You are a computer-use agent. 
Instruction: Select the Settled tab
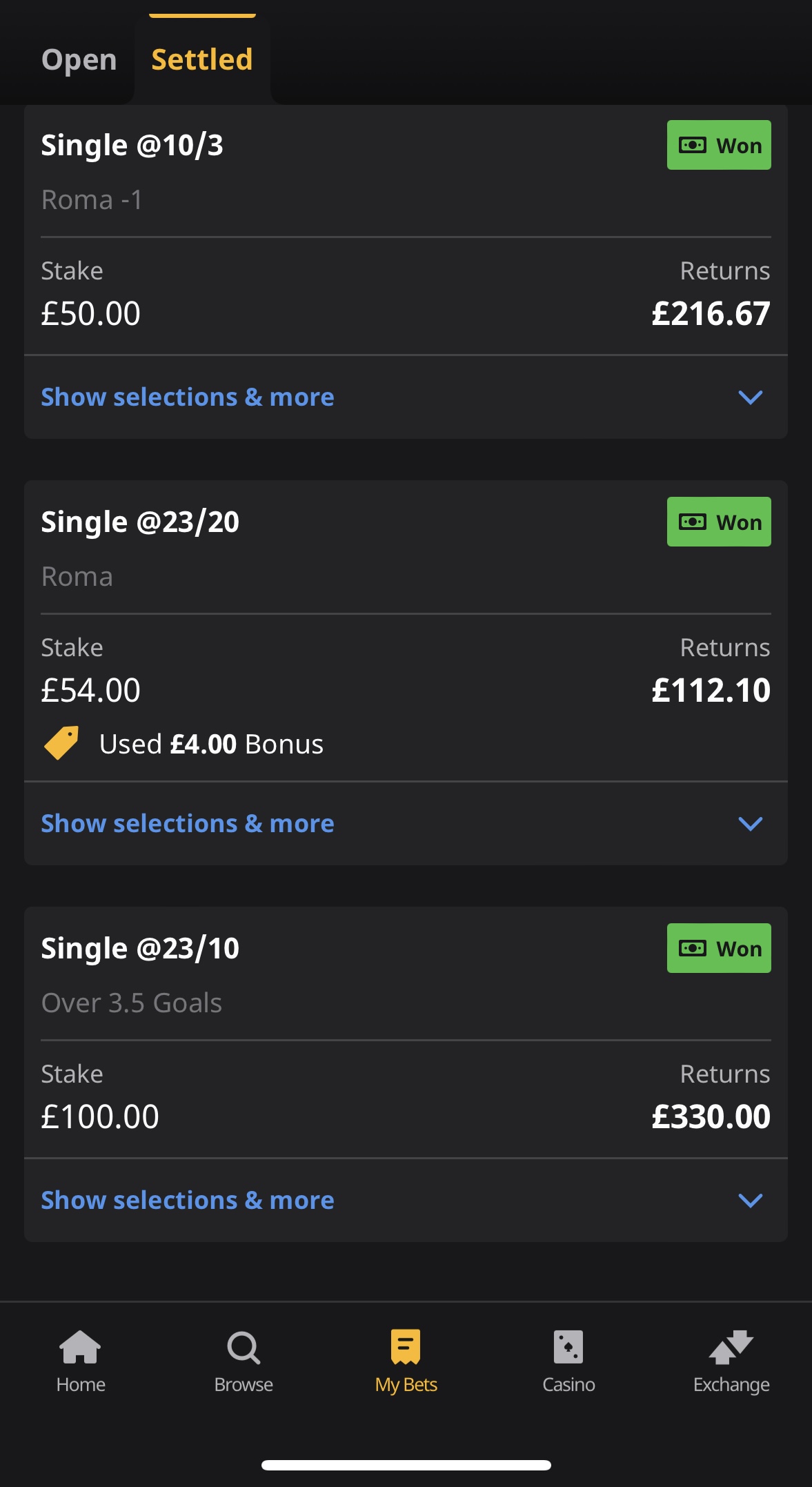coord(202,59)
